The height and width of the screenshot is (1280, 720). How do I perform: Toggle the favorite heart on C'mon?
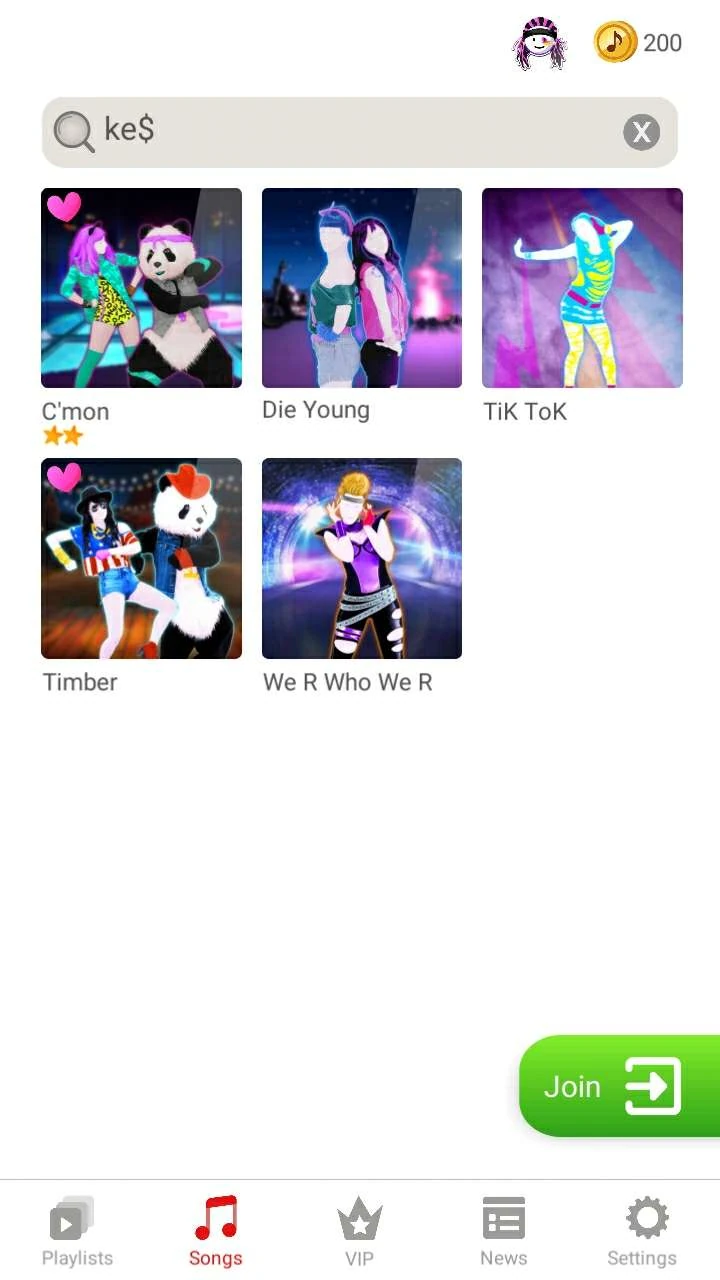(65, 207)
